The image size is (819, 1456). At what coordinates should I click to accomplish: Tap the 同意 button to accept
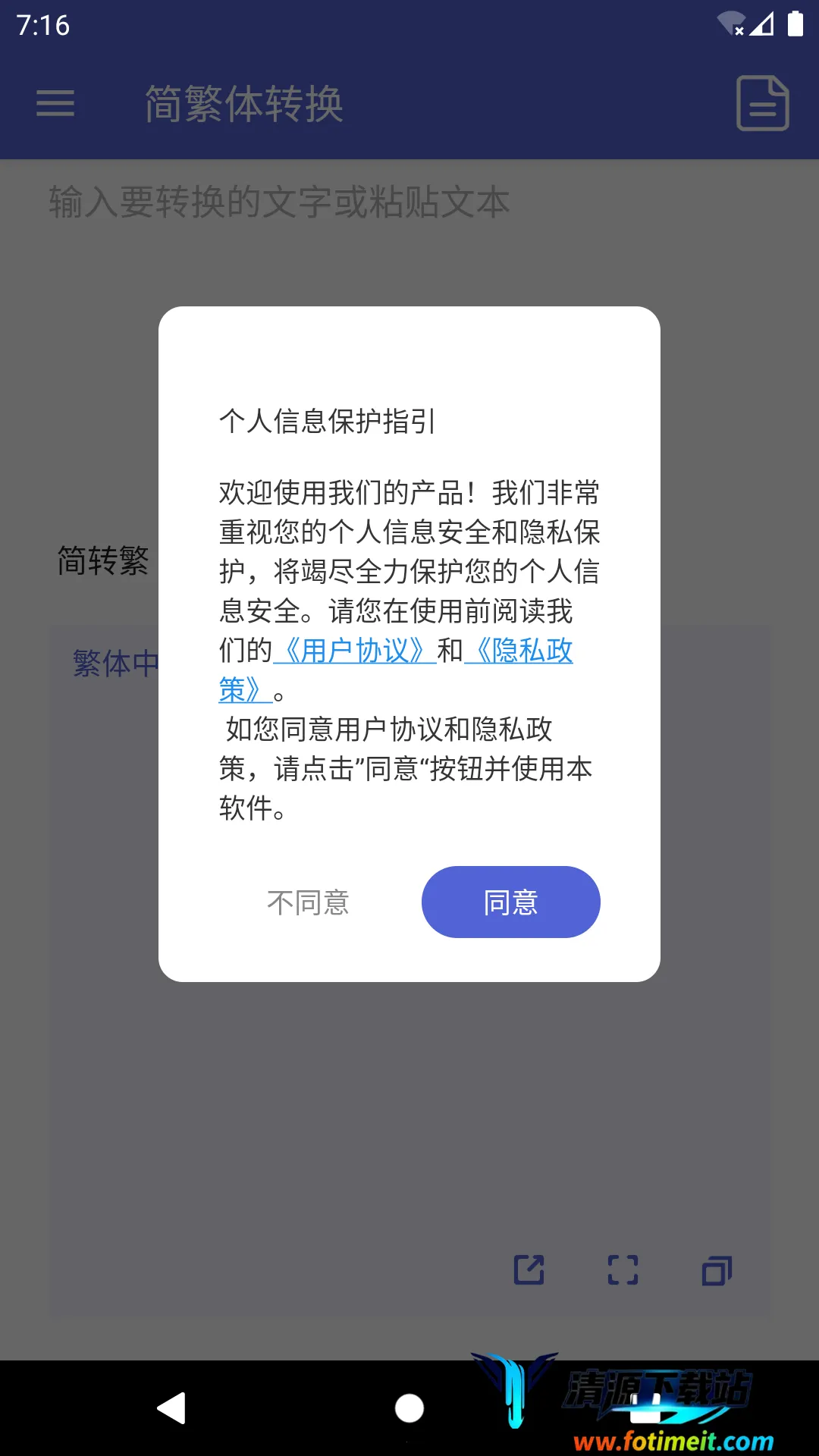[x=510, y=902]
